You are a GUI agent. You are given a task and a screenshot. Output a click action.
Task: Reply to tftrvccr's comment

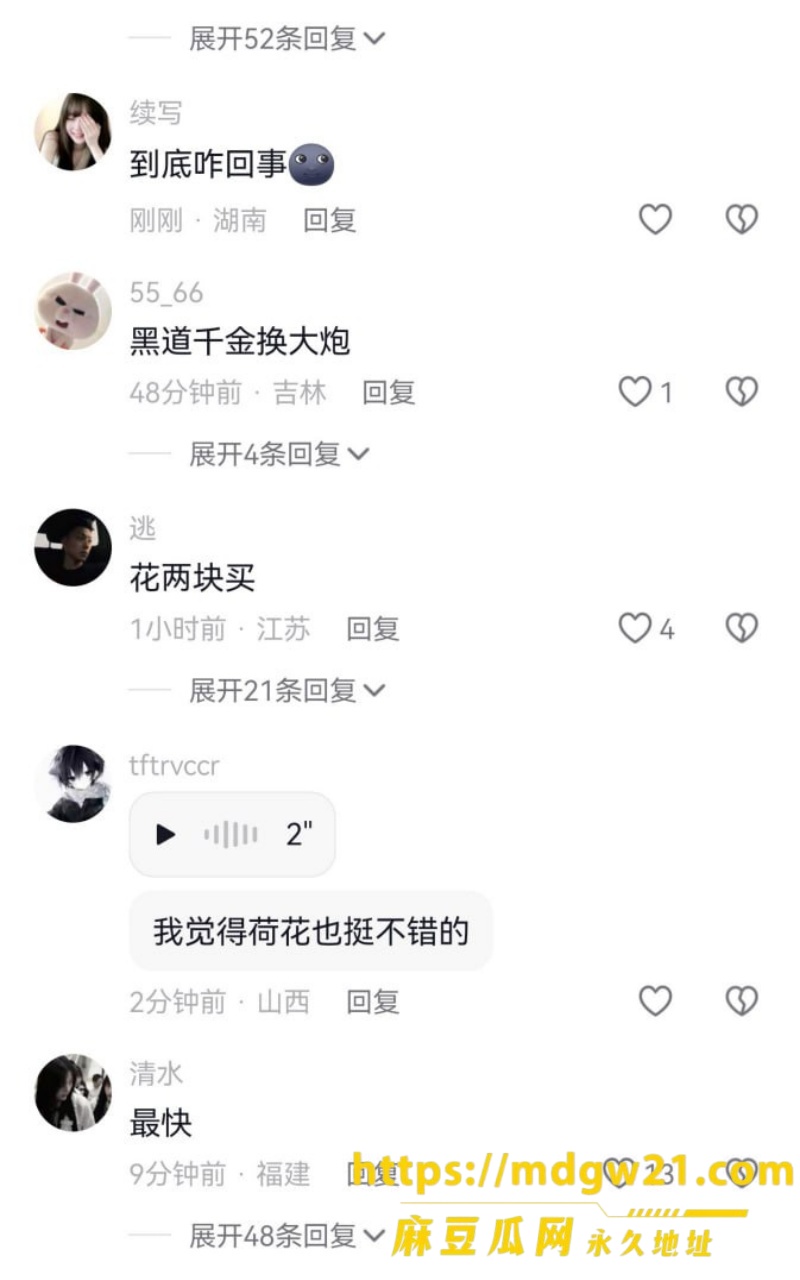coord(373,1001)
